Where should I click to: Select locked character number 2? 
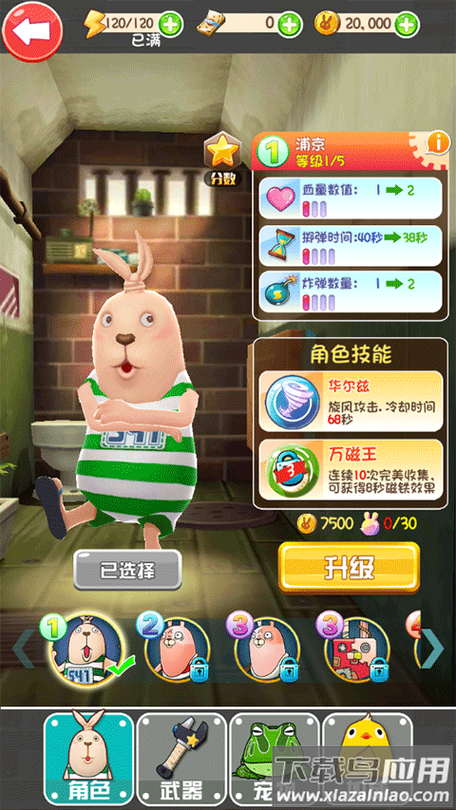click(176, 648)
